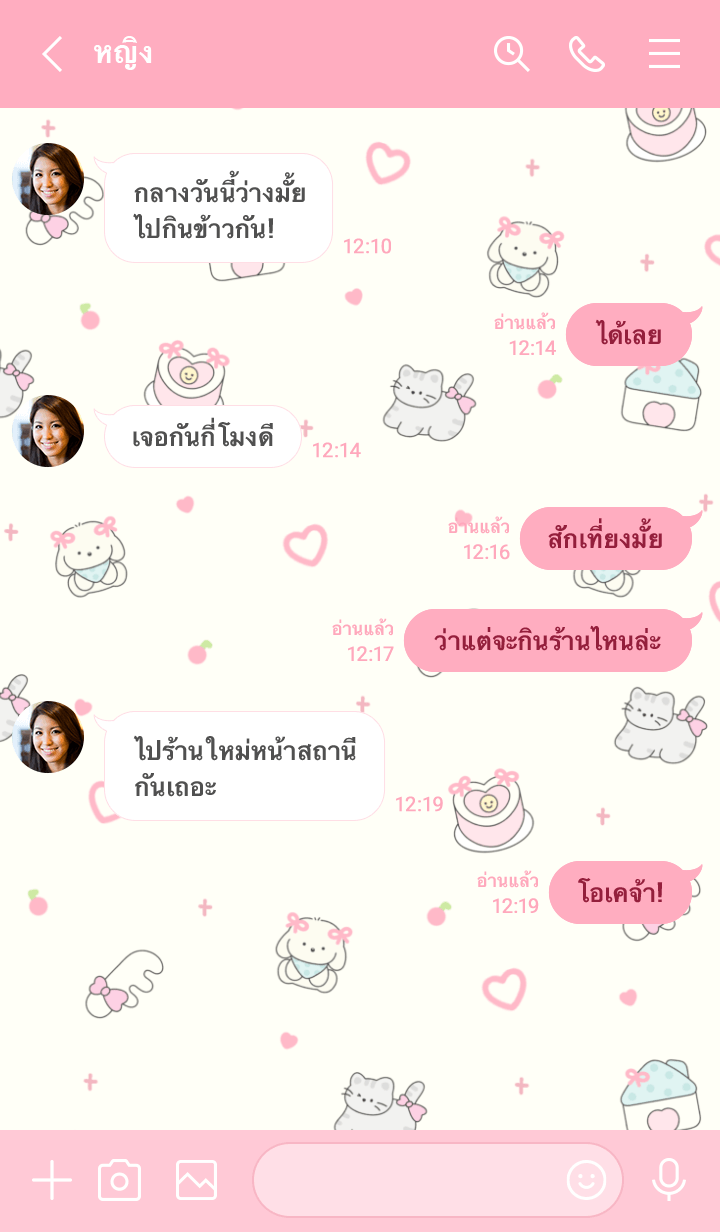View profile photo beside กลางวันนี้ว่างมั้ย message
The image size is (720, 1232).
tap(48, 179)
